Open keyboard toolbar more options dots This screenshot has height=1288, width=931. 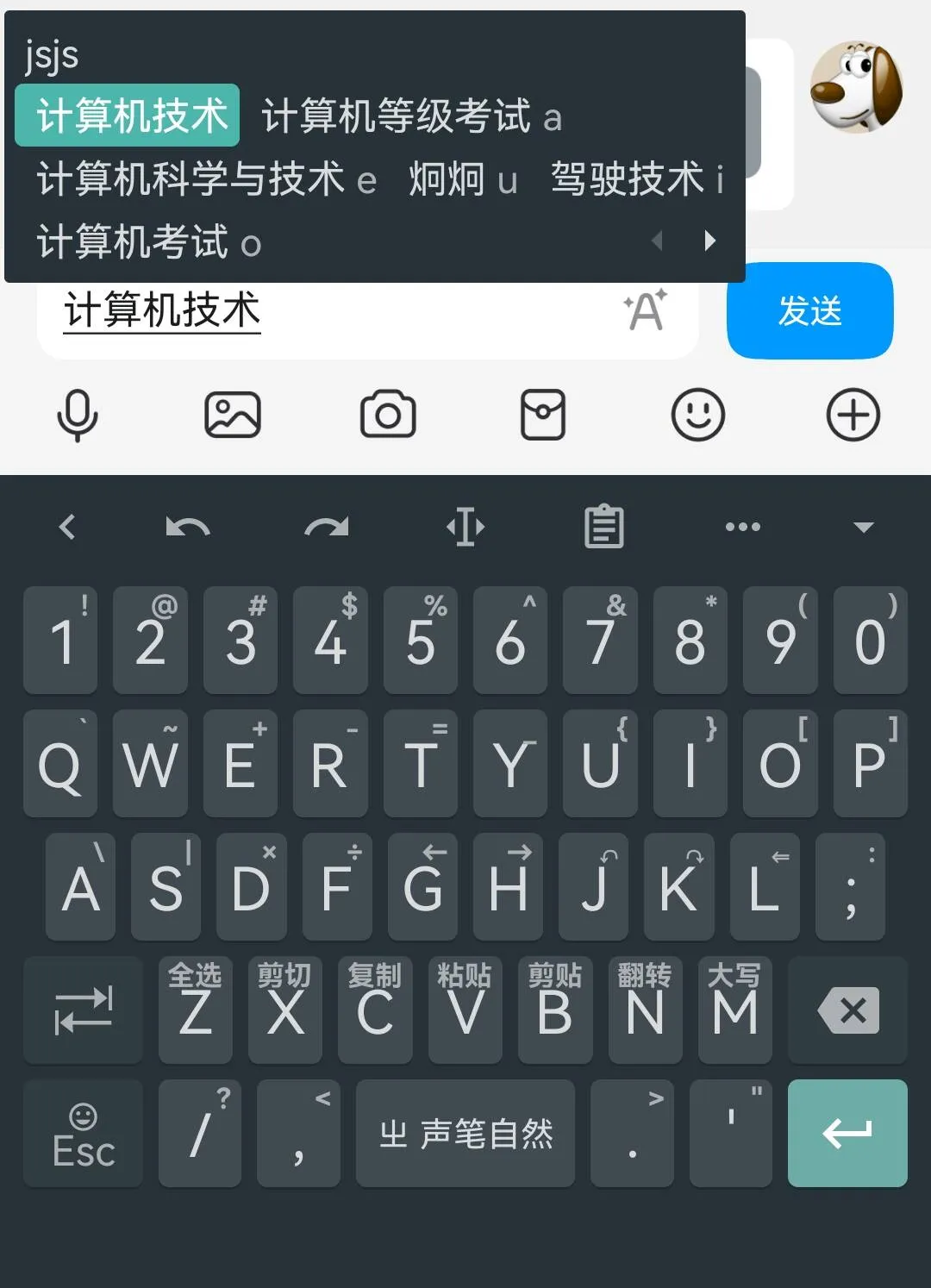[x=742, y=527]
